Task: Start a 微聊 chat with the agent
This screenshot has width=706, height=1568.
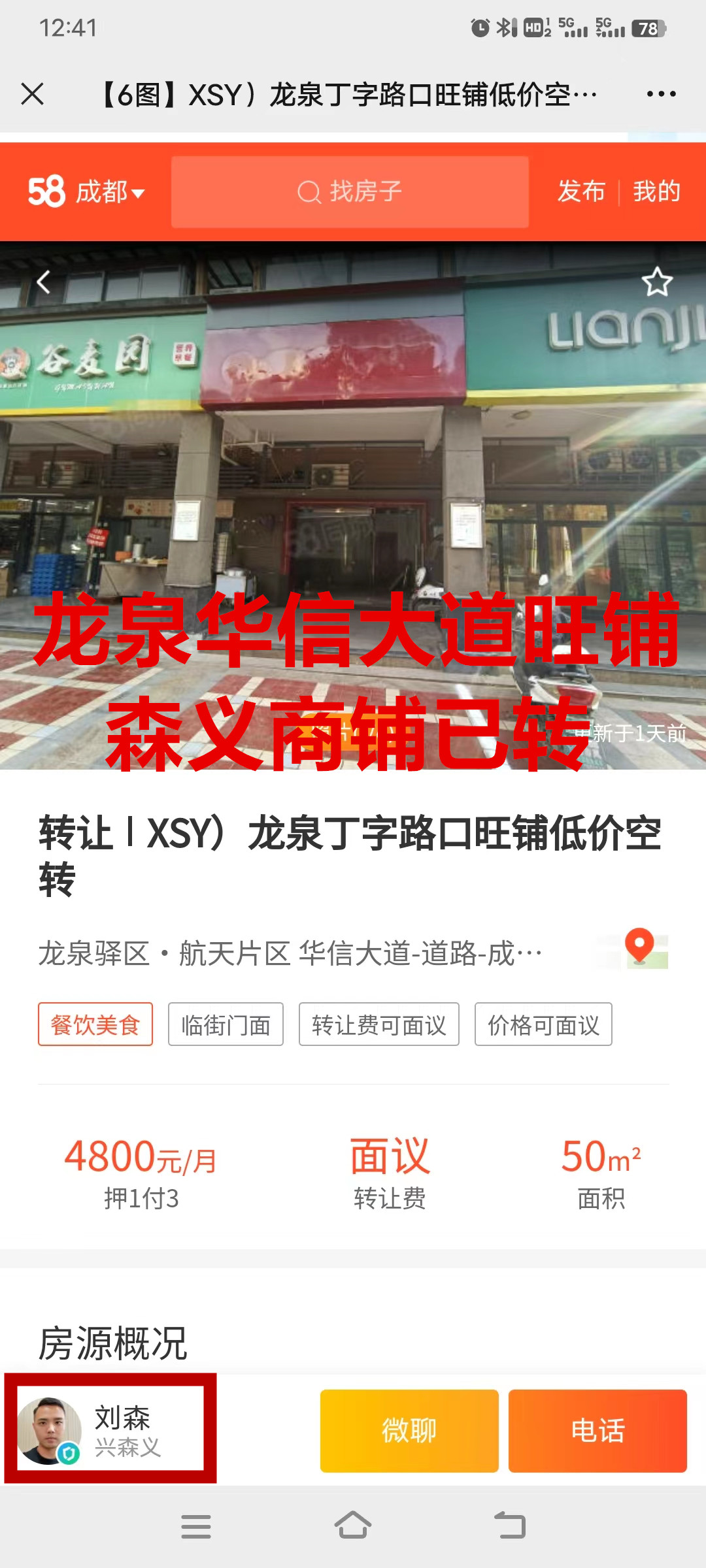Action: 409,1431
